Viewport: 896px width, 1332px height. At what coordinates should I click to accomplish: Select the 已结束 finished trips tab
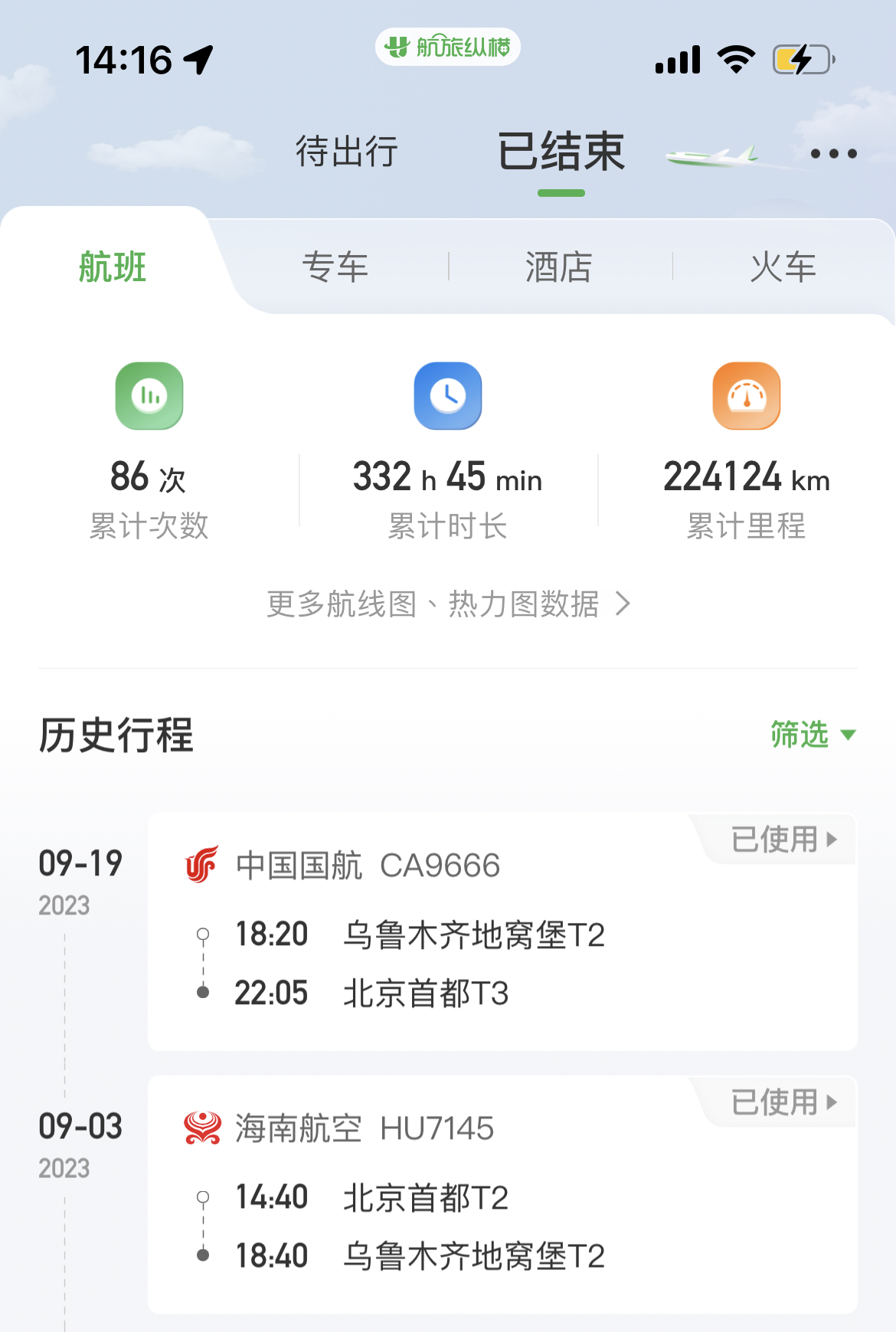pyautogui.click(x=561, y=152)
